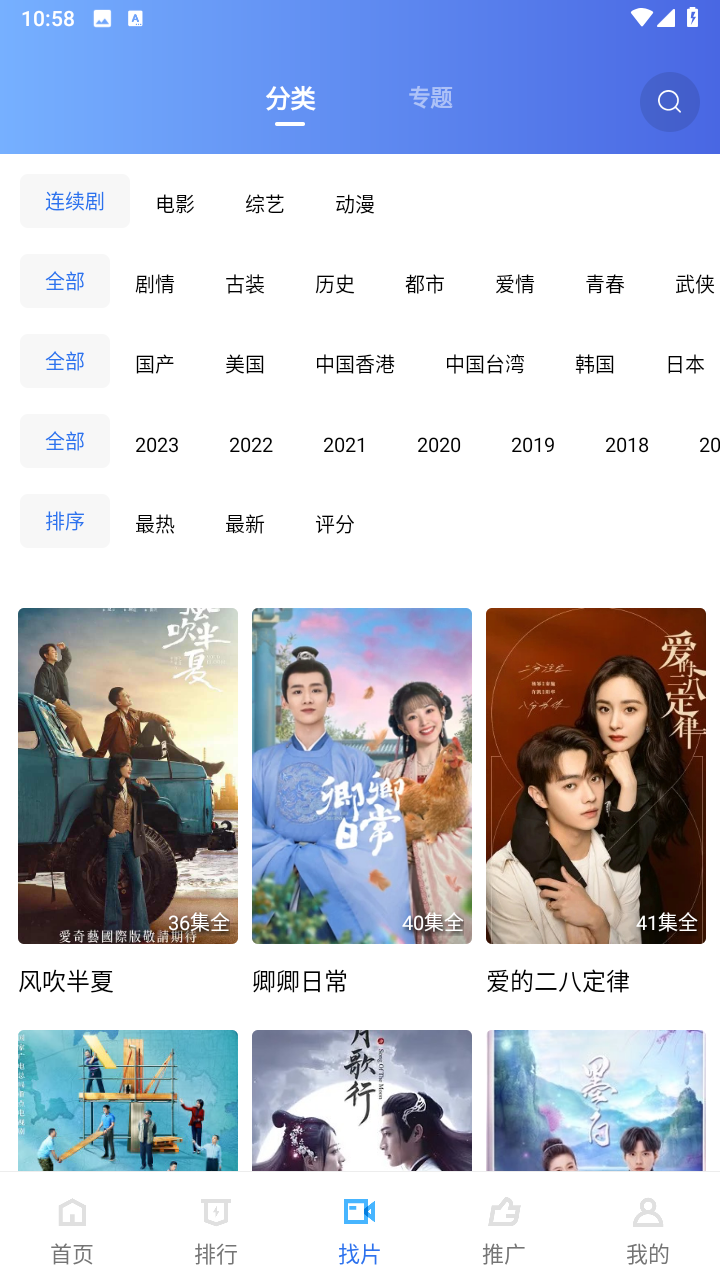Select the 评分 sort option
This screenshot has height=1280, width=720.
[x=335, y=522]
